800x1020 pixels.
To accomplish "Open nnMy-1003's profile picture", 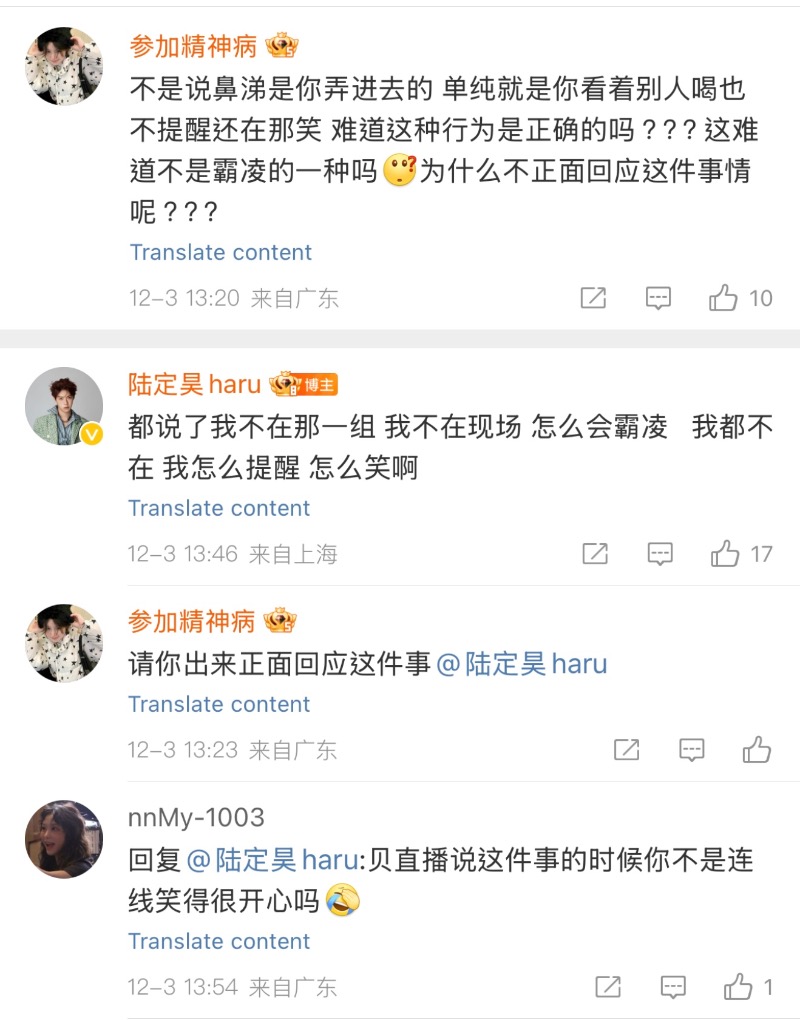I will (64, 839).
